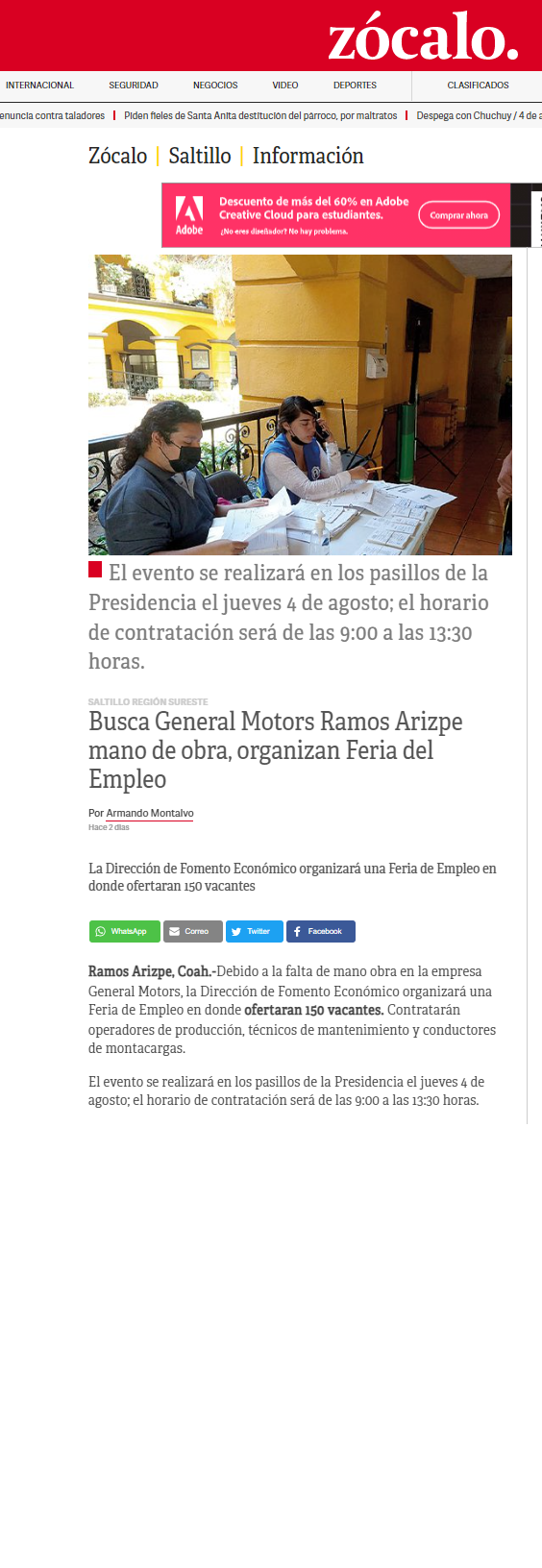The width and height of the screenshot is (542, 1568).
Task: Share the article by Correo
Action: 193,931
